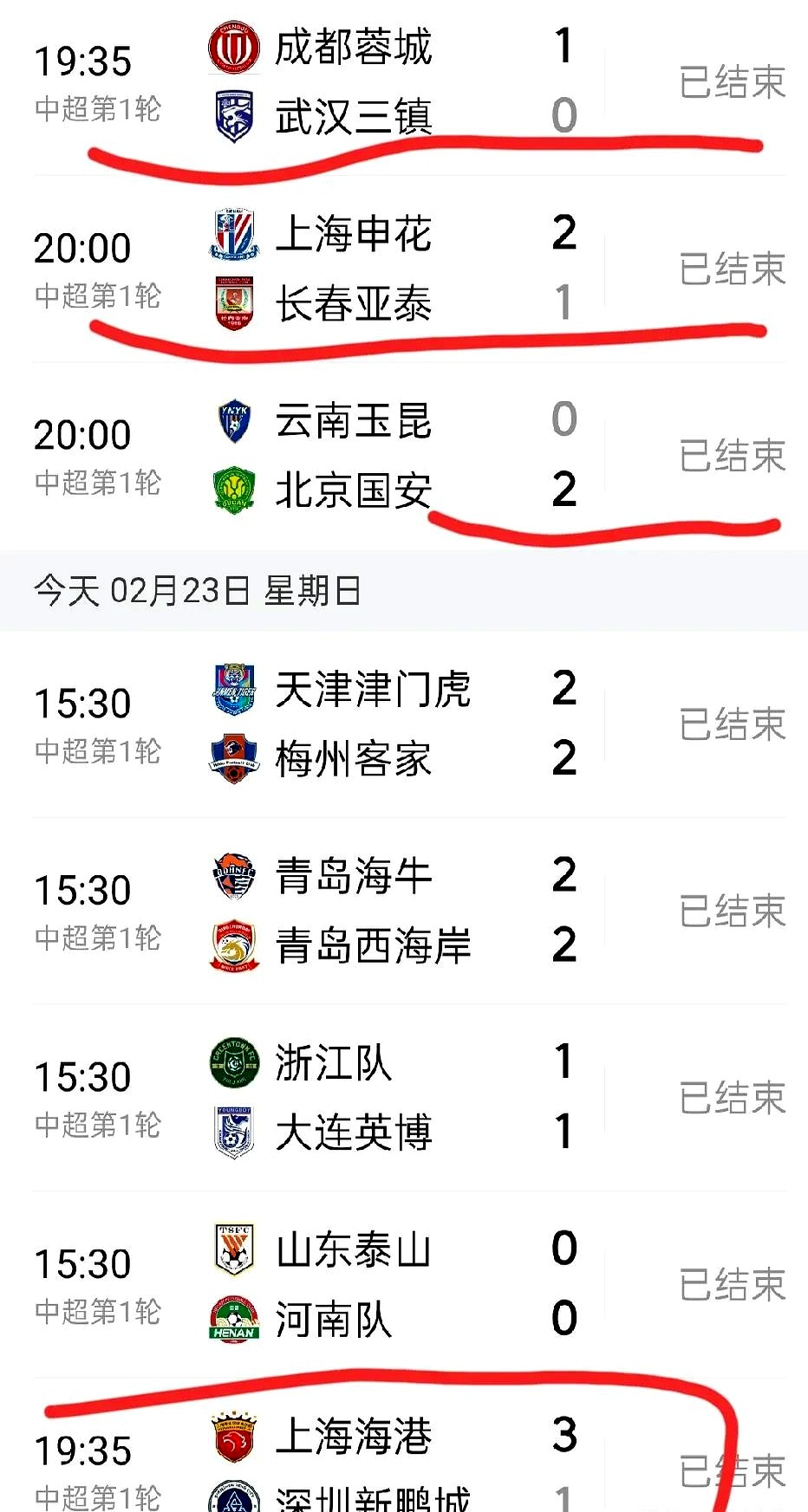Select the 天津津门虎 tiger logo
Viewport: 808px width, 1512px height.
click(x=232, y=689)
